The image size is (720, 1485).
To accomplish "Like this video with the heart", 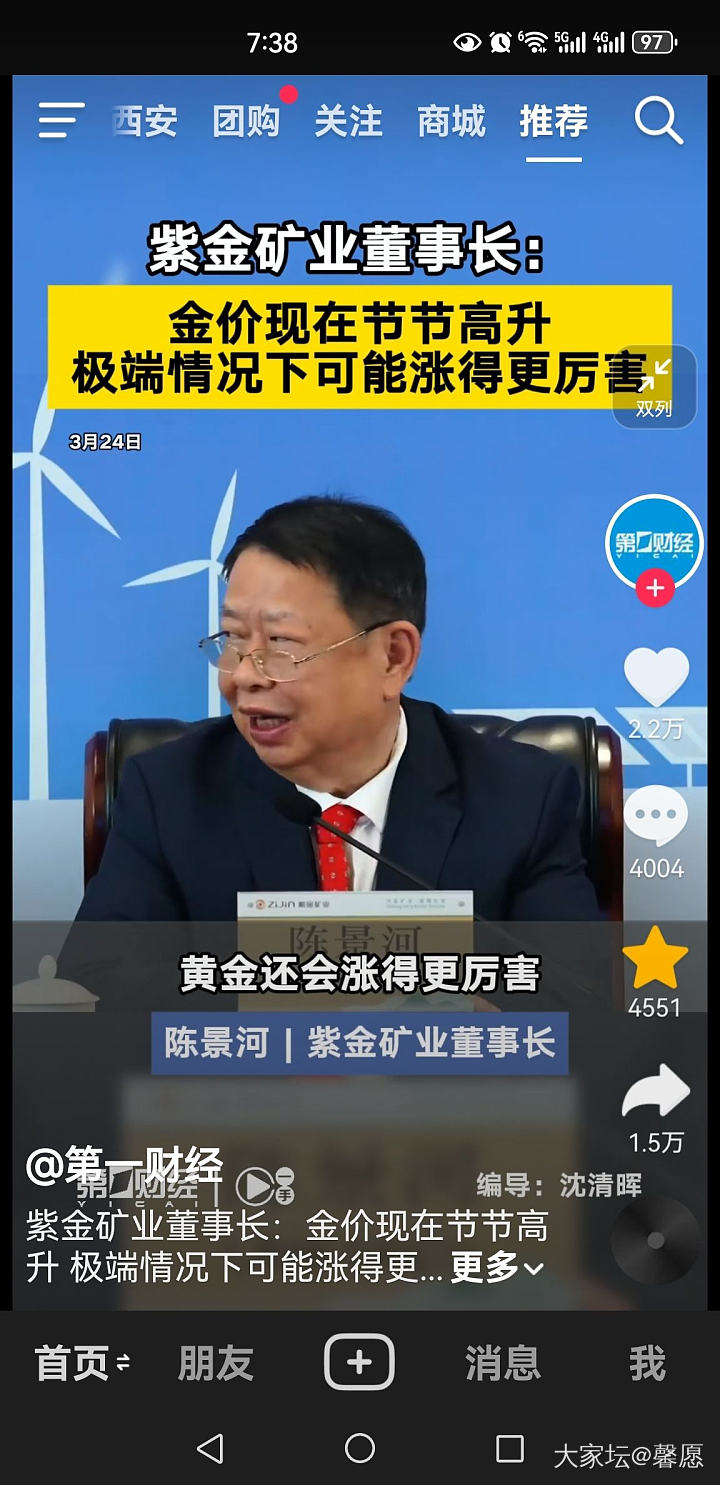I will click(x=656, y=677).
